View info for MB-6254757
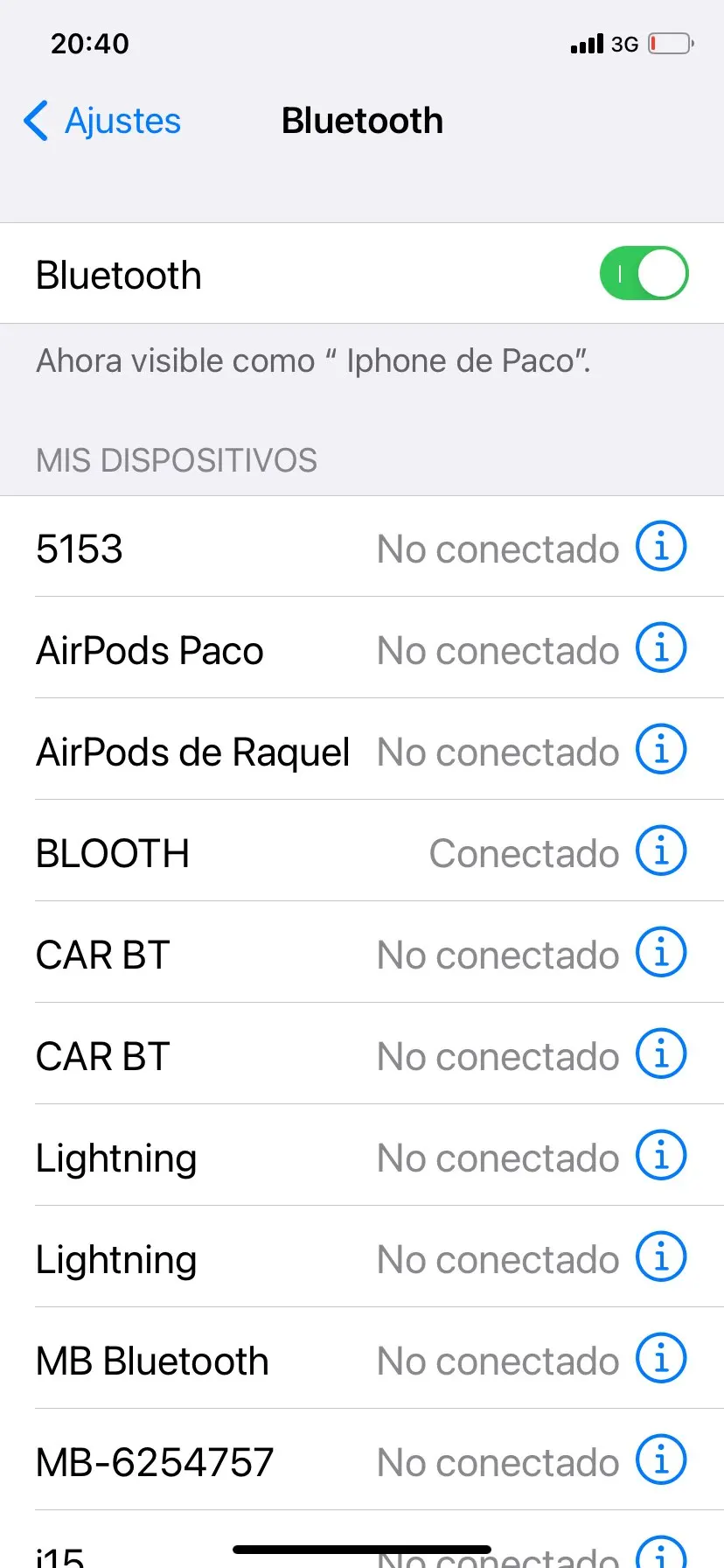This screenshot has height=1568, width=724. (661, 1460)
